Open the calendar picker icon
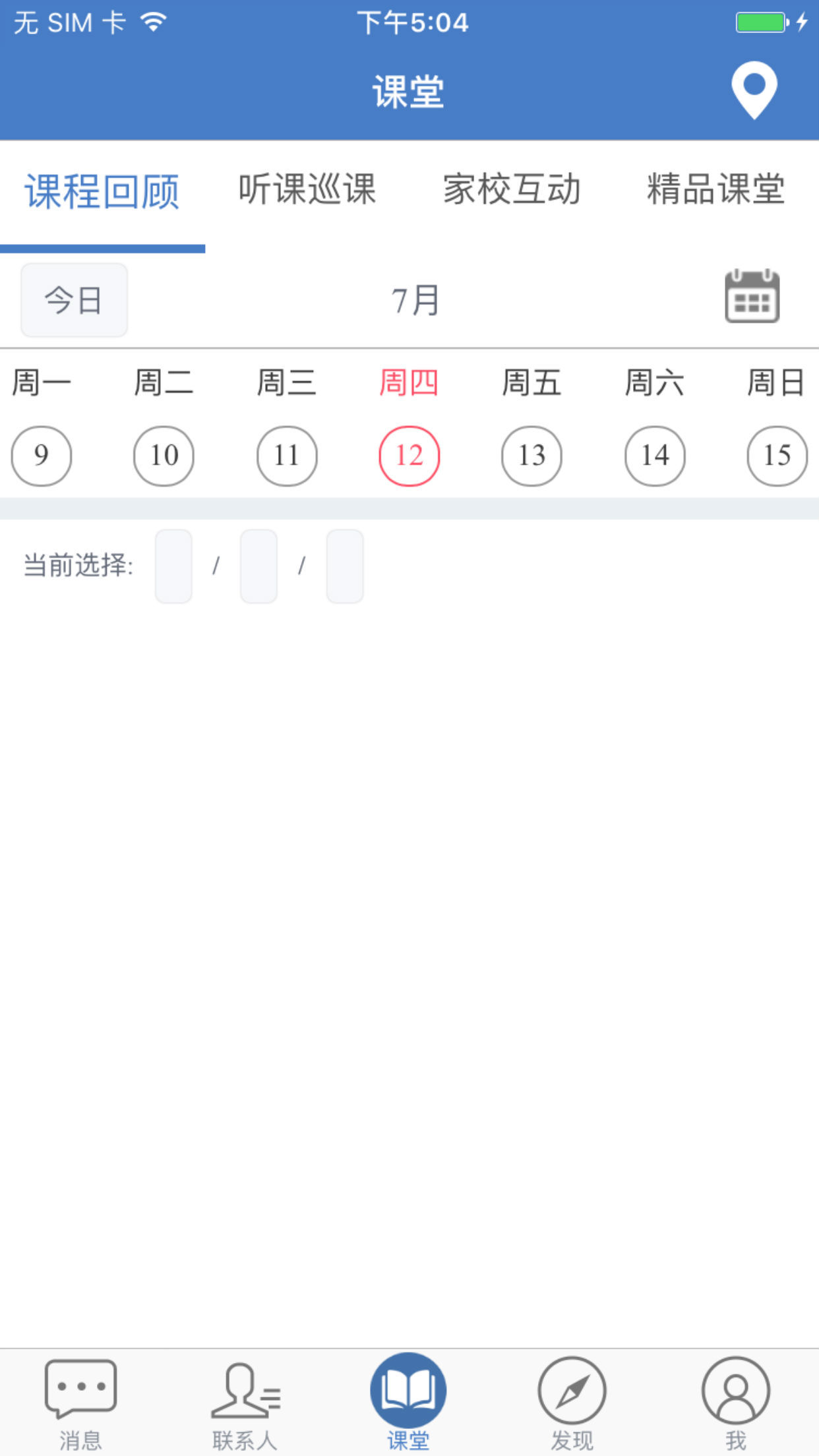 (x=752, y=297)
